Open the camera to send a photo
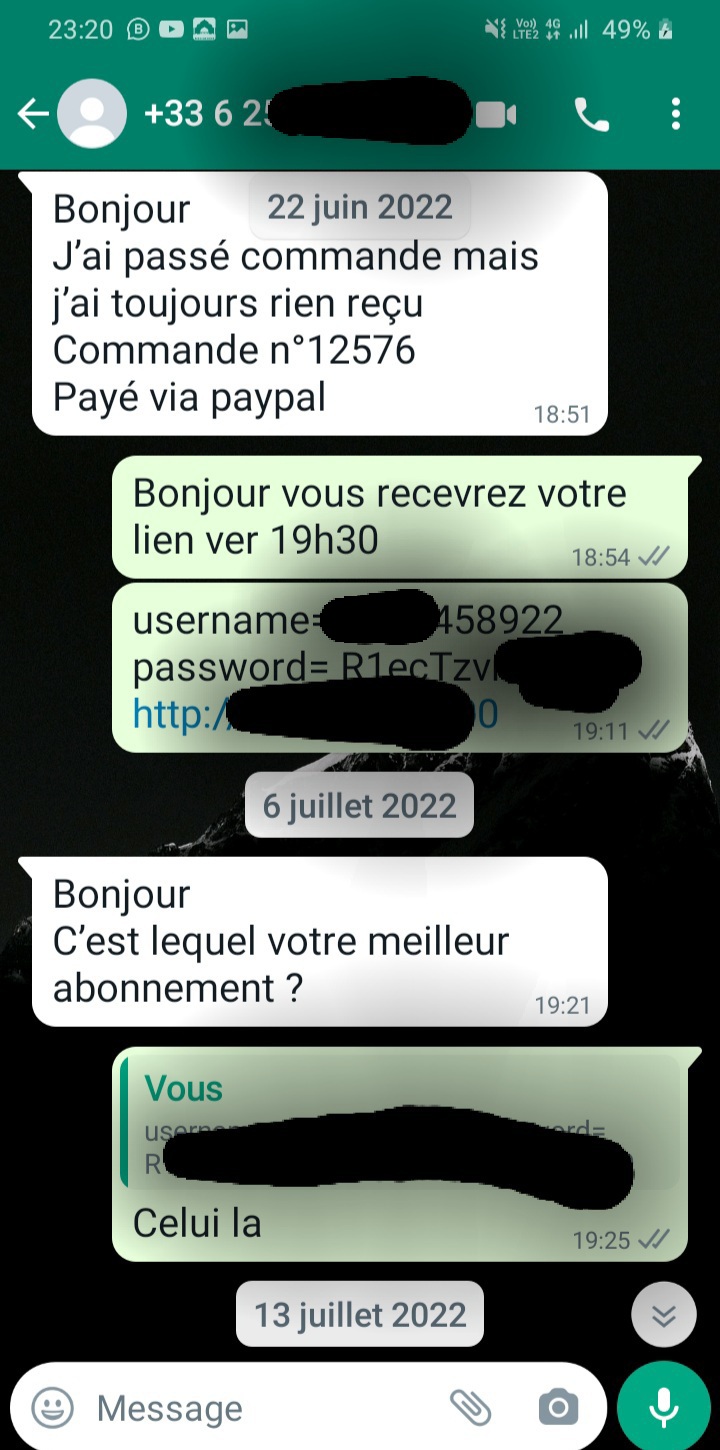720x1450 pixels. 558,1408
